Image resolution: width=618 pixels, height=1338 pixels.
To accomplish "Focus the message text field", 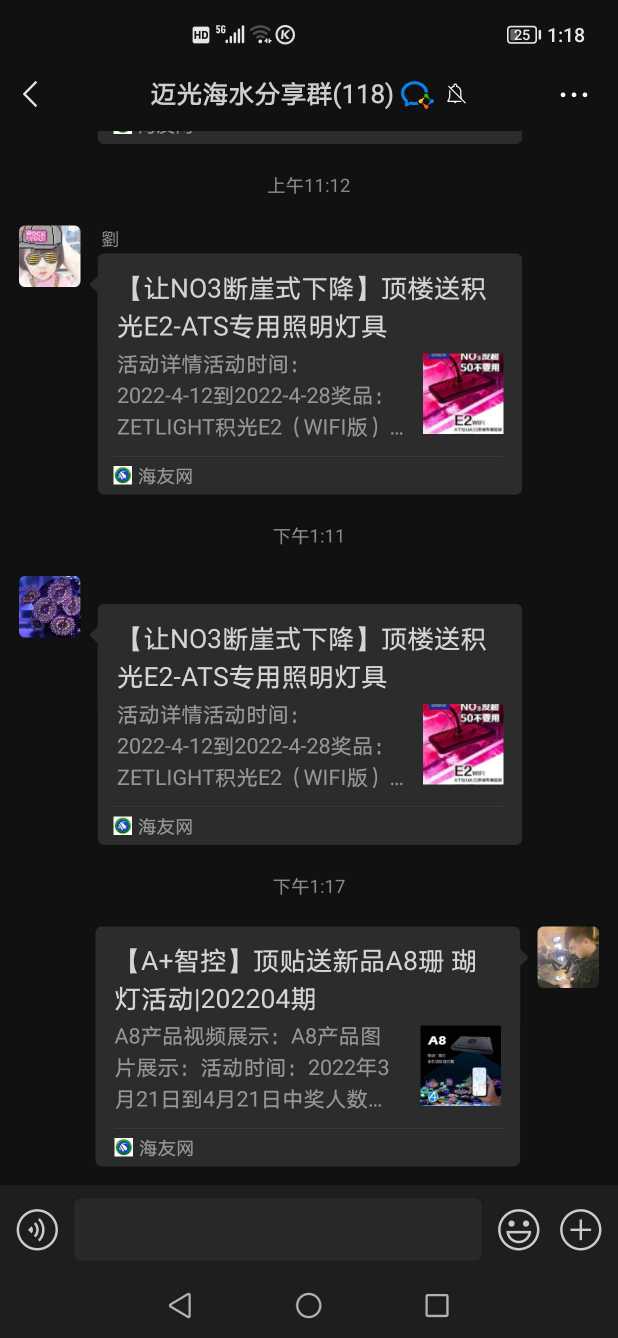I will click(277, 1229).
